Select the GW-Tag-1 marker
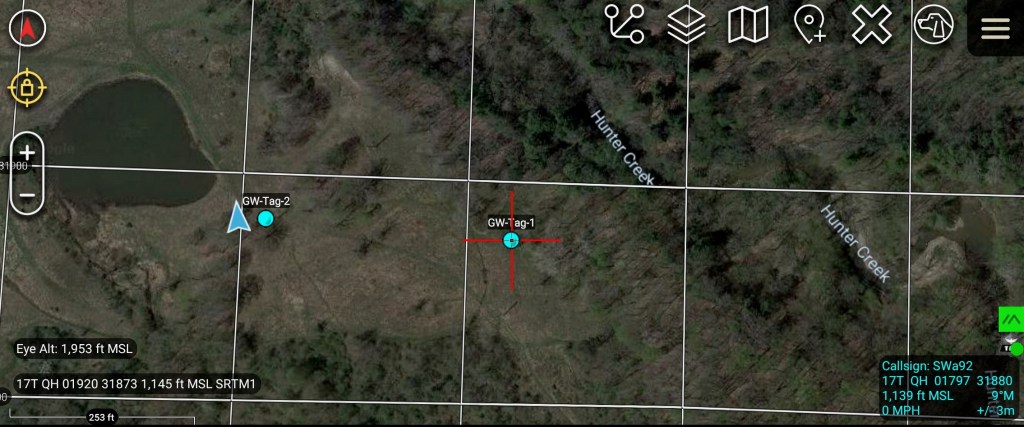Screen dimensions: 1024x427 [511, 240]
